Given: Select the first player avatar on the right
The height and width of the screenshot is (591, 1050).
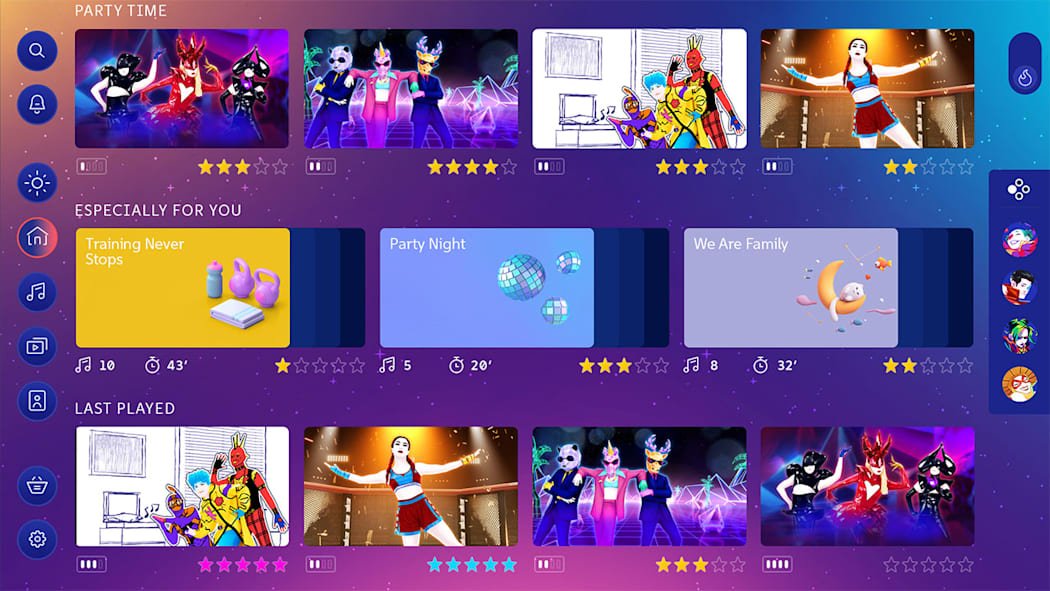Looking at the screenshot, I should 1019,240.
